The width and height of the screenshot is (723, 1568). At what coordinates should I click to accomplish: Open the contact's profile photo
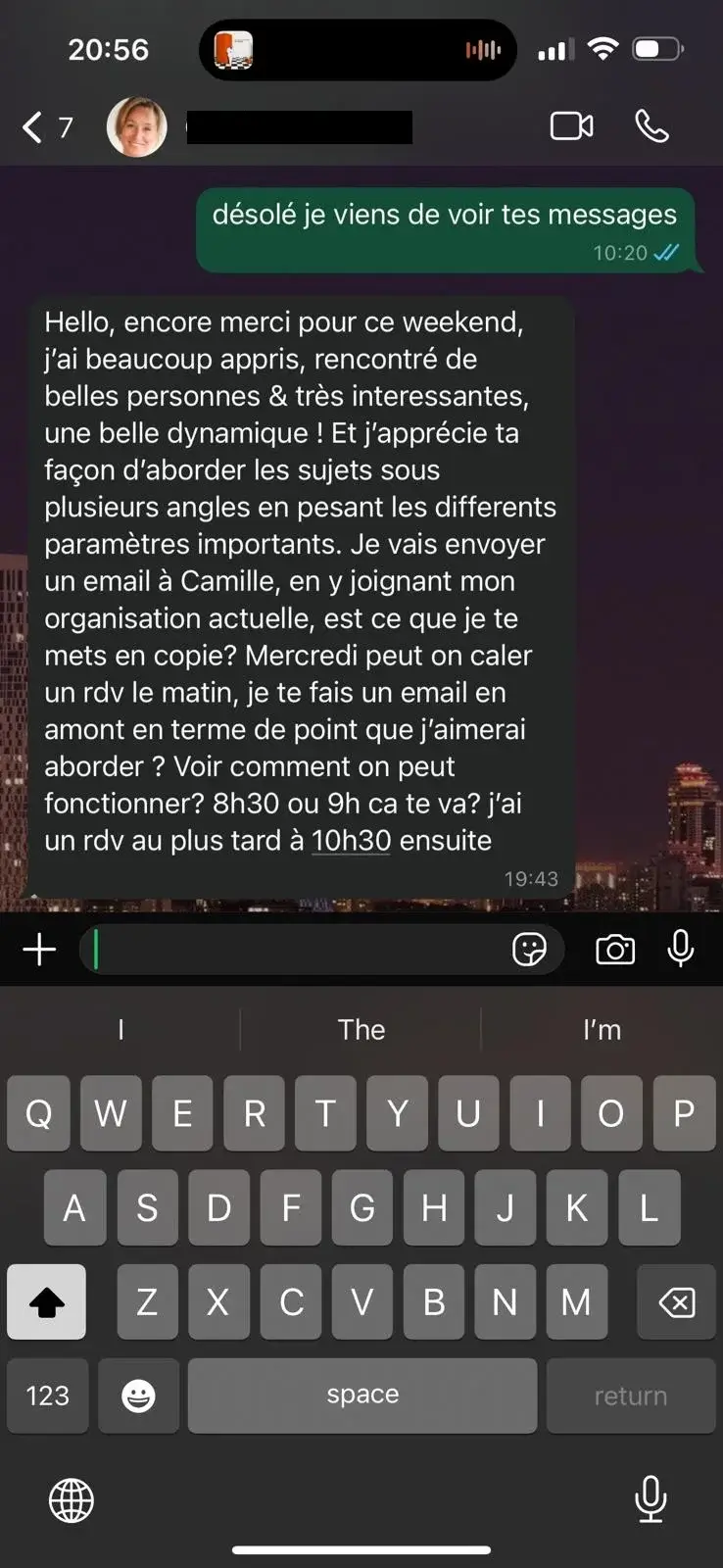136,127
